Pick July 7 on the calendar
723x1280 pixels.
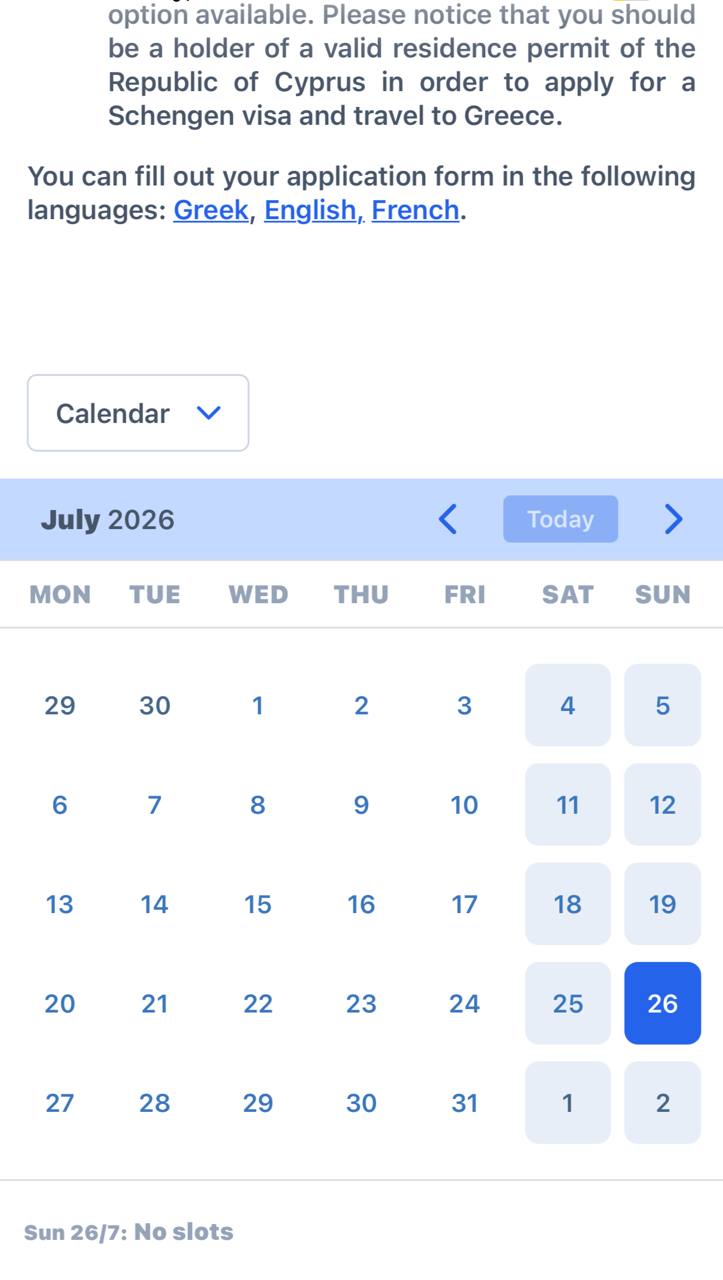(154, 804)
